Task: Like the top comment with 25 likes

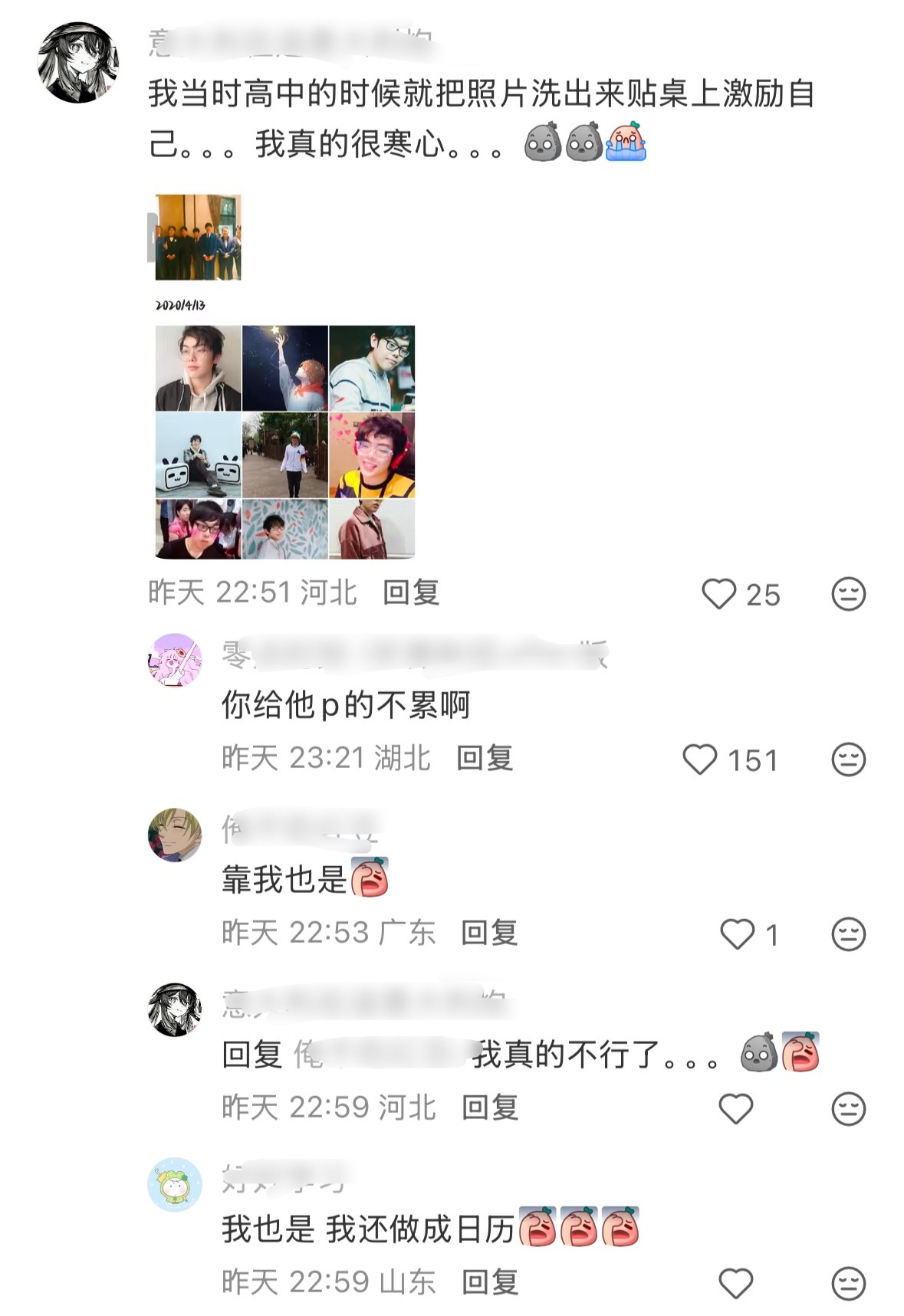Action: click(719, 594)
